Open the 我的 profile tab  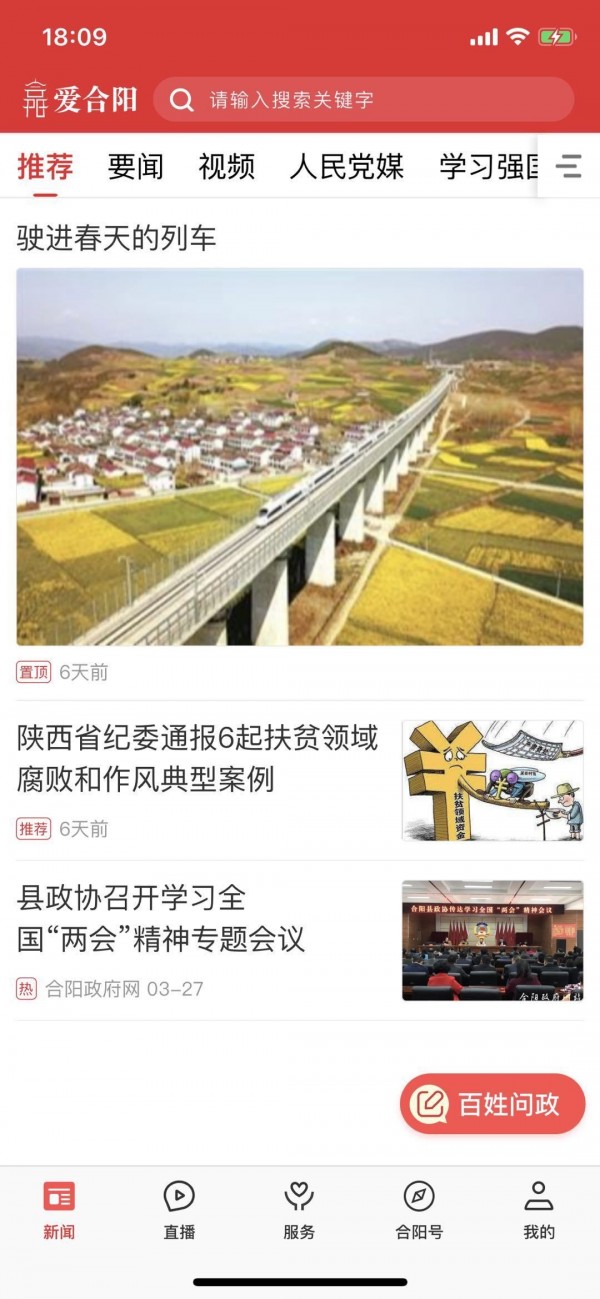539,1210
